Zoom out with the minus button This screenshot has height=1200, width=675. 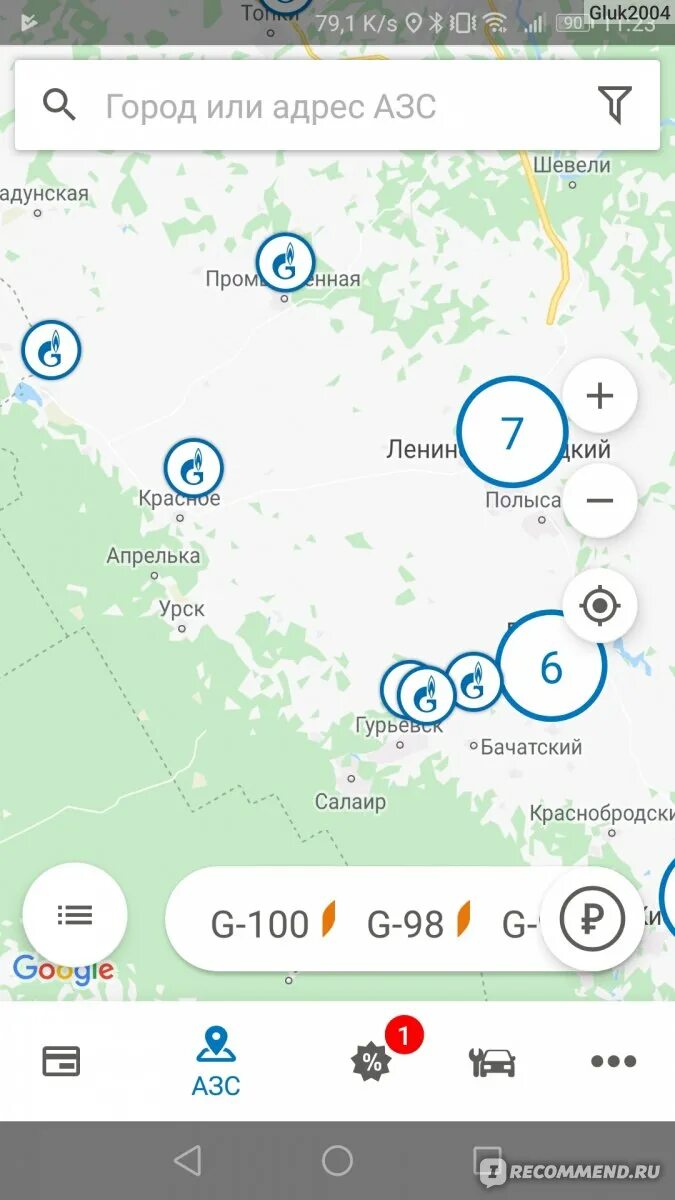point(599,500)
